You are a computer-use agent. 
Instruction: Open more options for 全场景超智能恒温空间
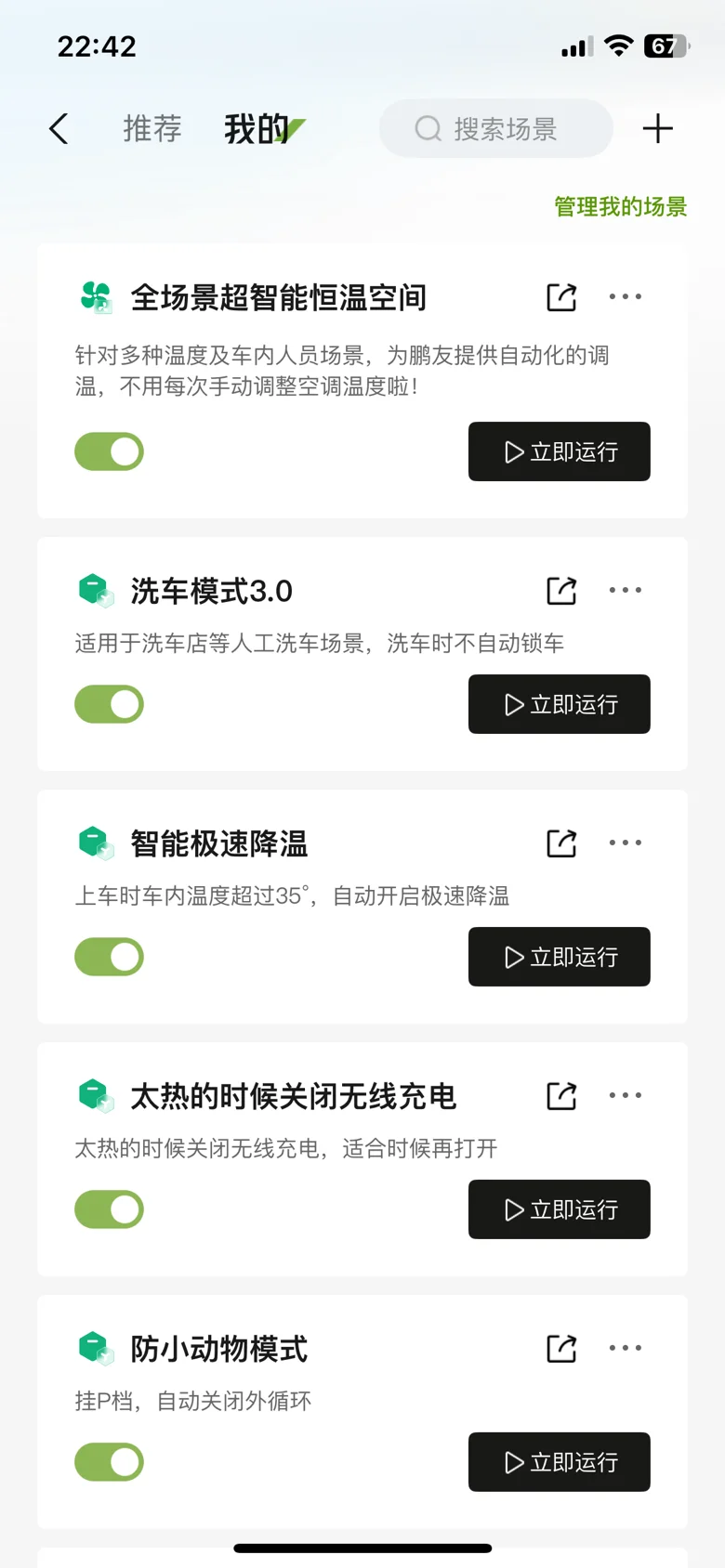(x=626, y=296)
